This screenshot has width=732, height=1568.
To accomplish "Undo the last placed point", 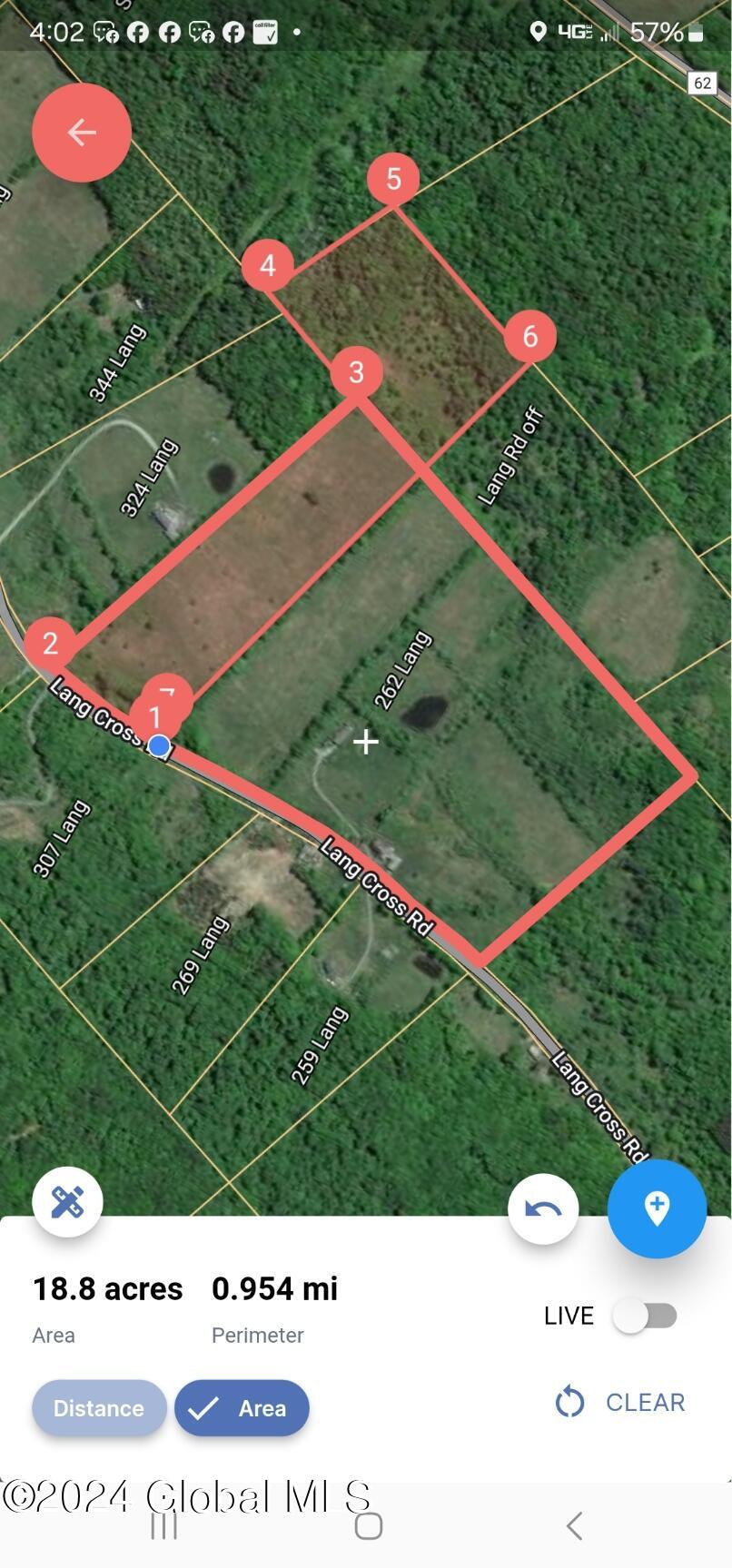I will click(x=543, y=1208).
